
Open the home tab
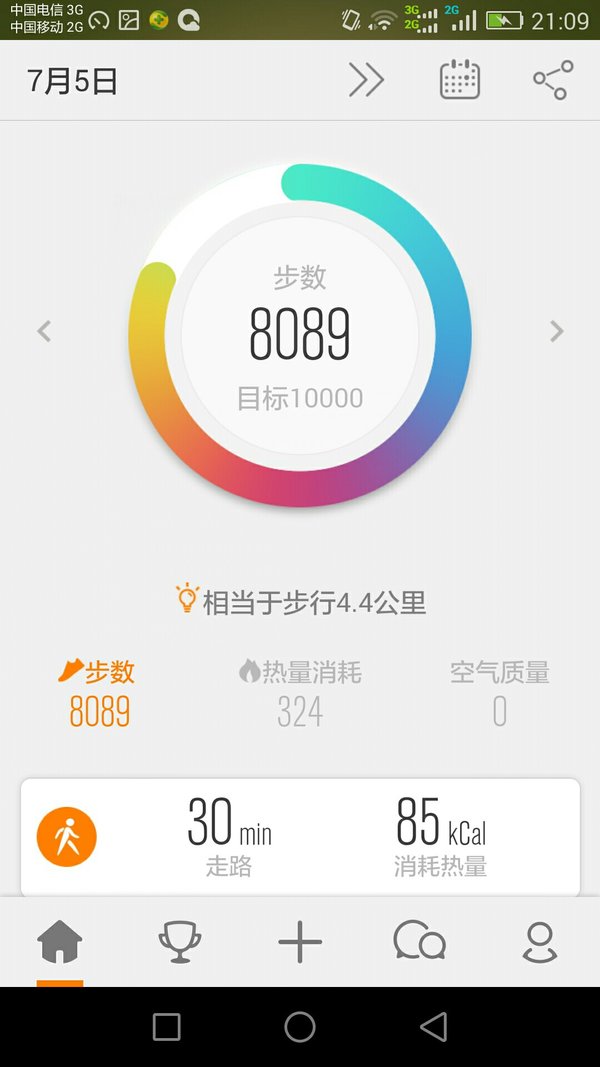point(60,942)
